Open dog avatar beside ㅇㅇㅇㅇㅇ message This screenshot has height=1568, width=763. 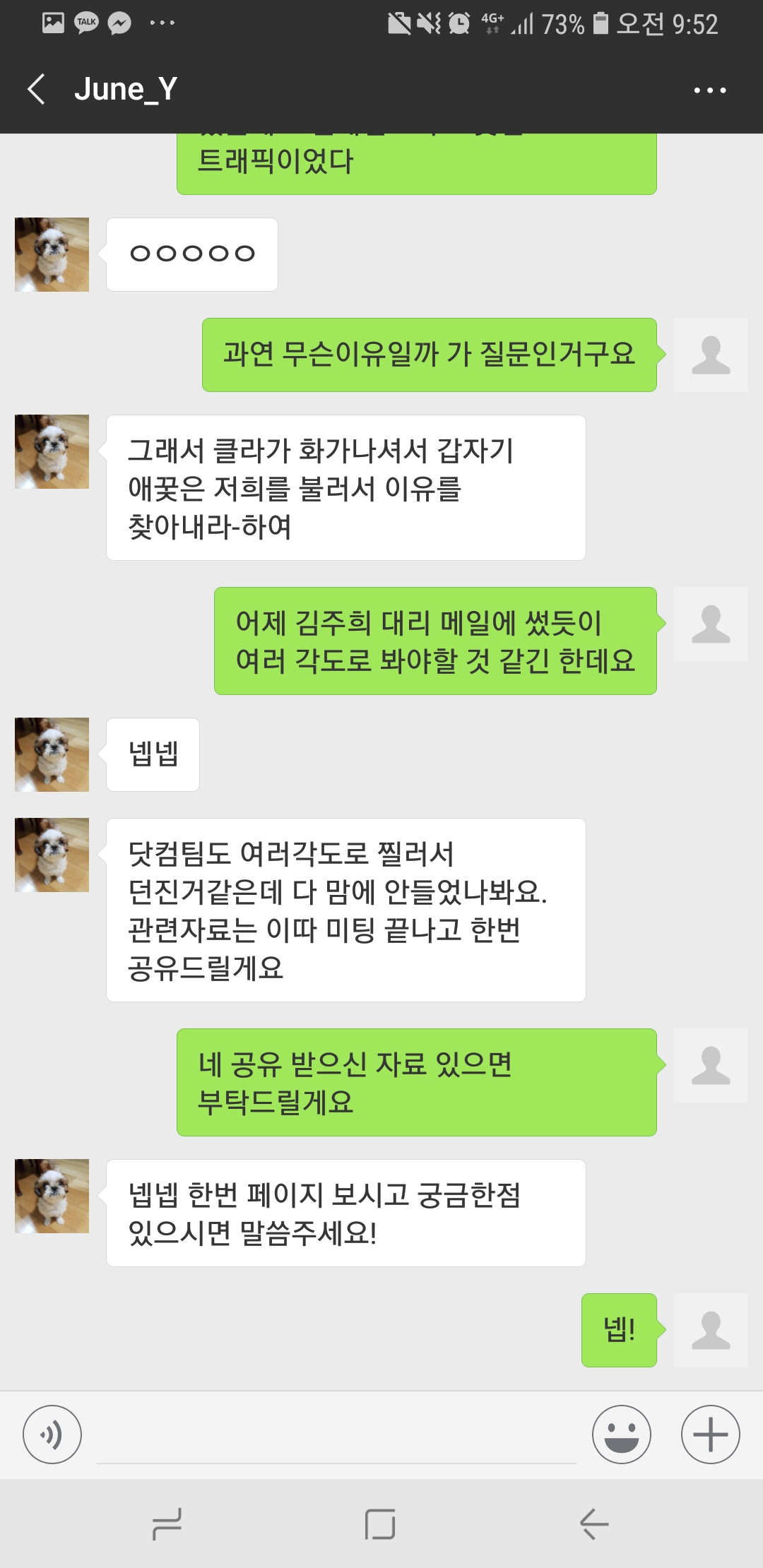pyautogui.click(x=52, y=255)
